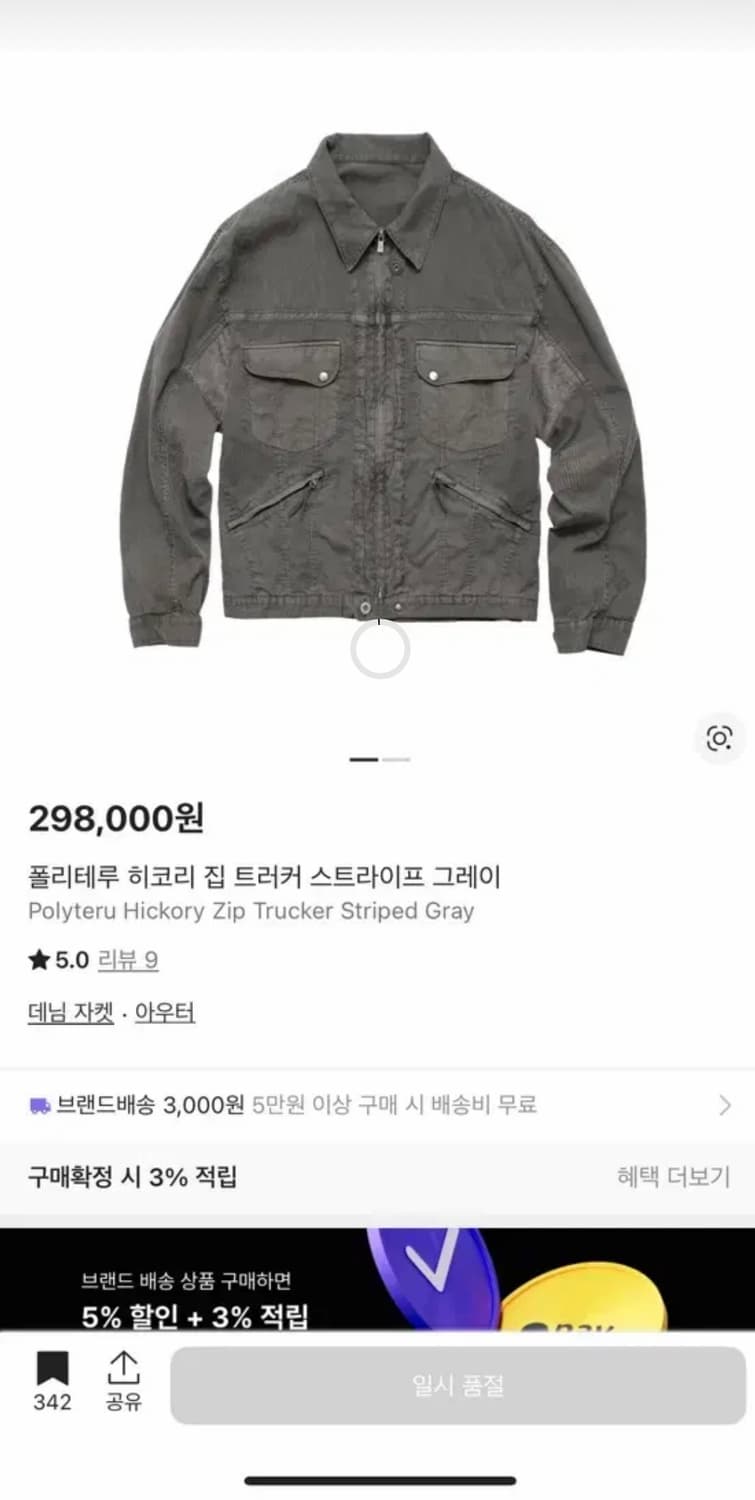Expand the shipping info via right chevron
Screen dimensions: 755x1500
(x=724, y=1105)
